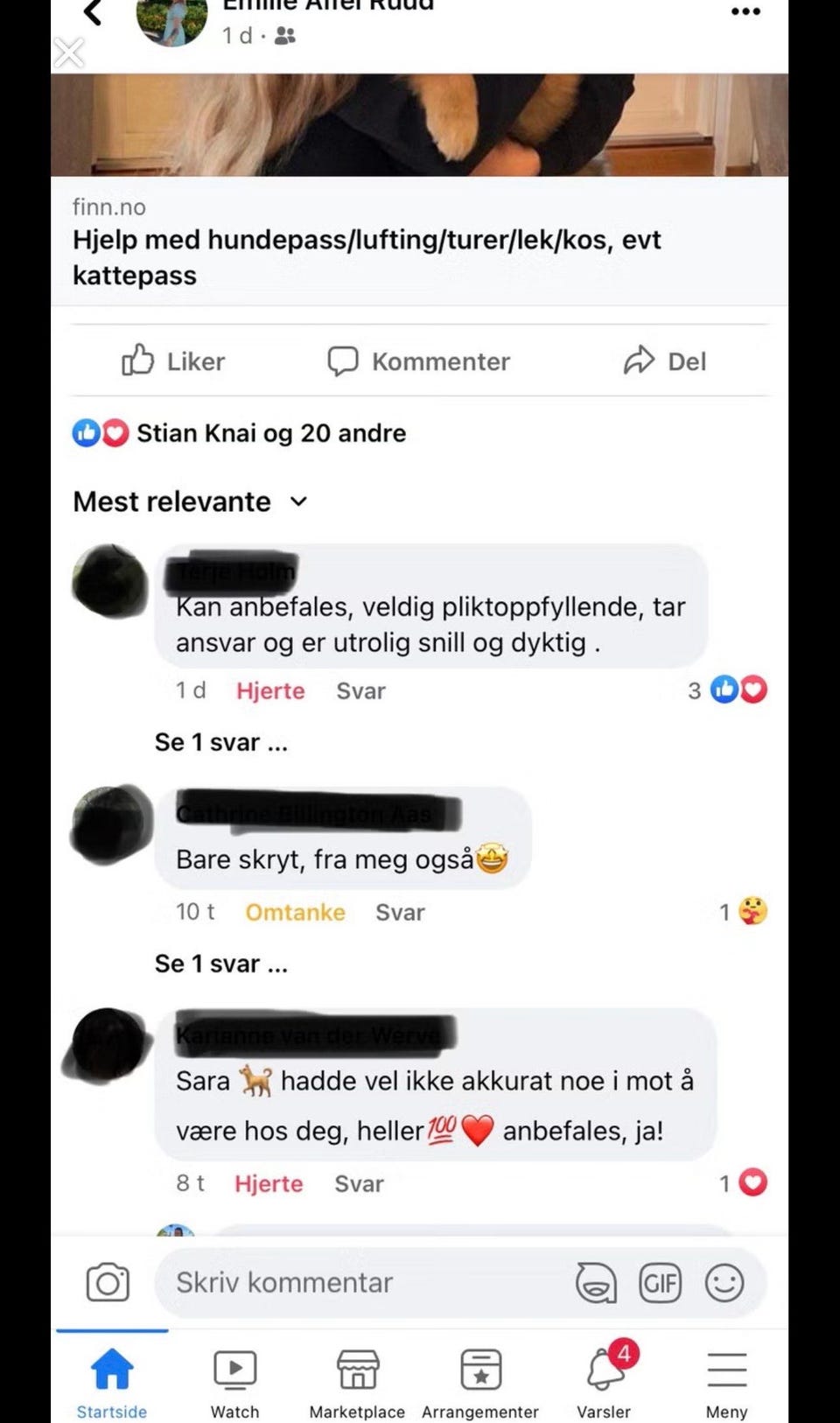
Task: Like the post with the Liker button
Action: click(173, 361)
